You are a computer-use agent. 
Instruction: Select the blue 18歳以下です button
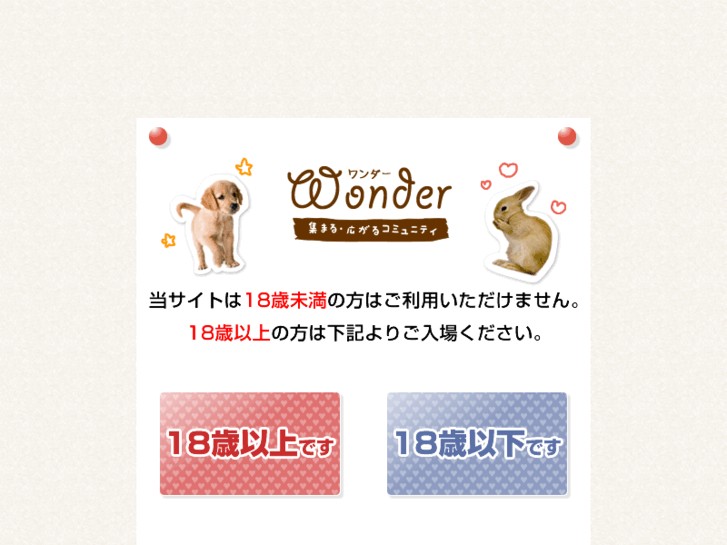point(477,444)
